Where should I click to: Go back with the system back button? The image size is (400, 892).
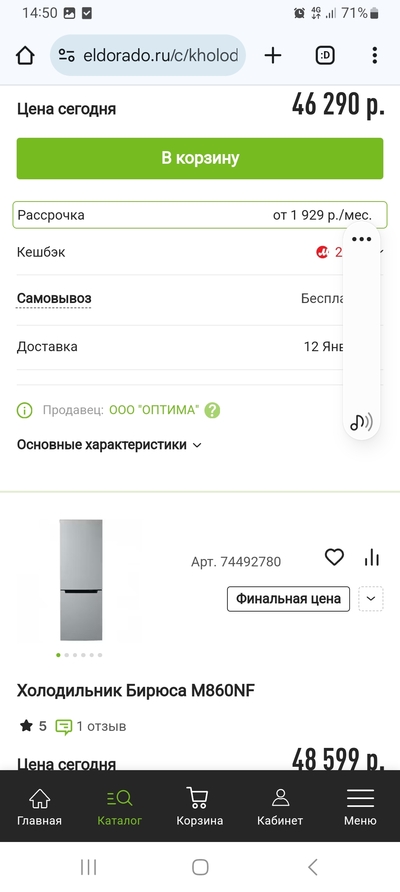[312, 867]
